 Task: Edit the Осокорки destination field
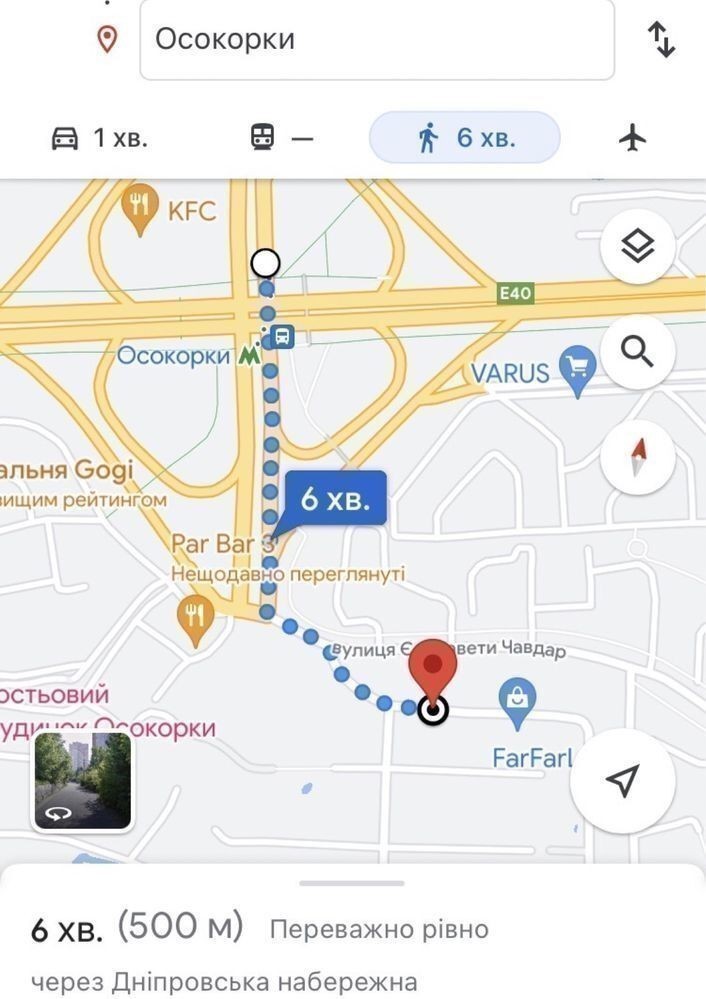(x=376, y=40)
